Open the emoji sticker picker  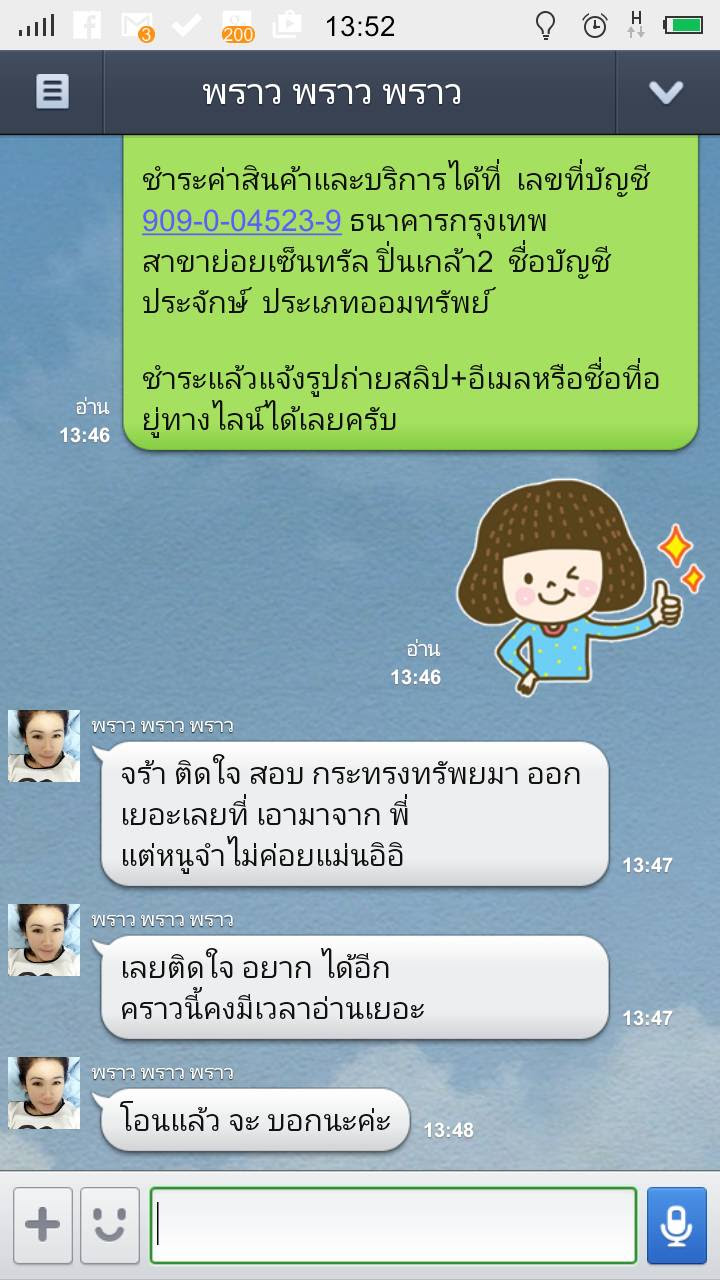(110, 1225)
